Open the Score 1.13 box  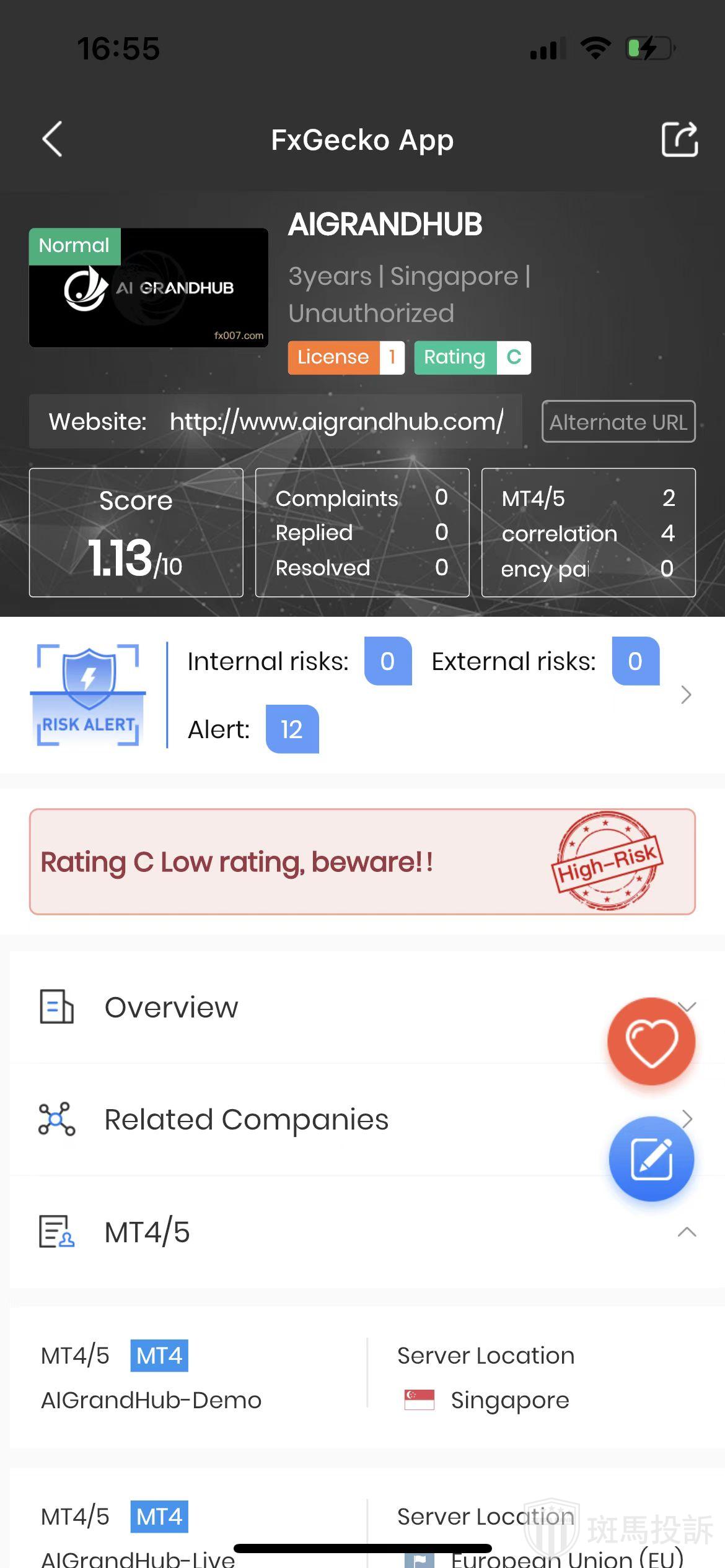click(x=136, y=533)
